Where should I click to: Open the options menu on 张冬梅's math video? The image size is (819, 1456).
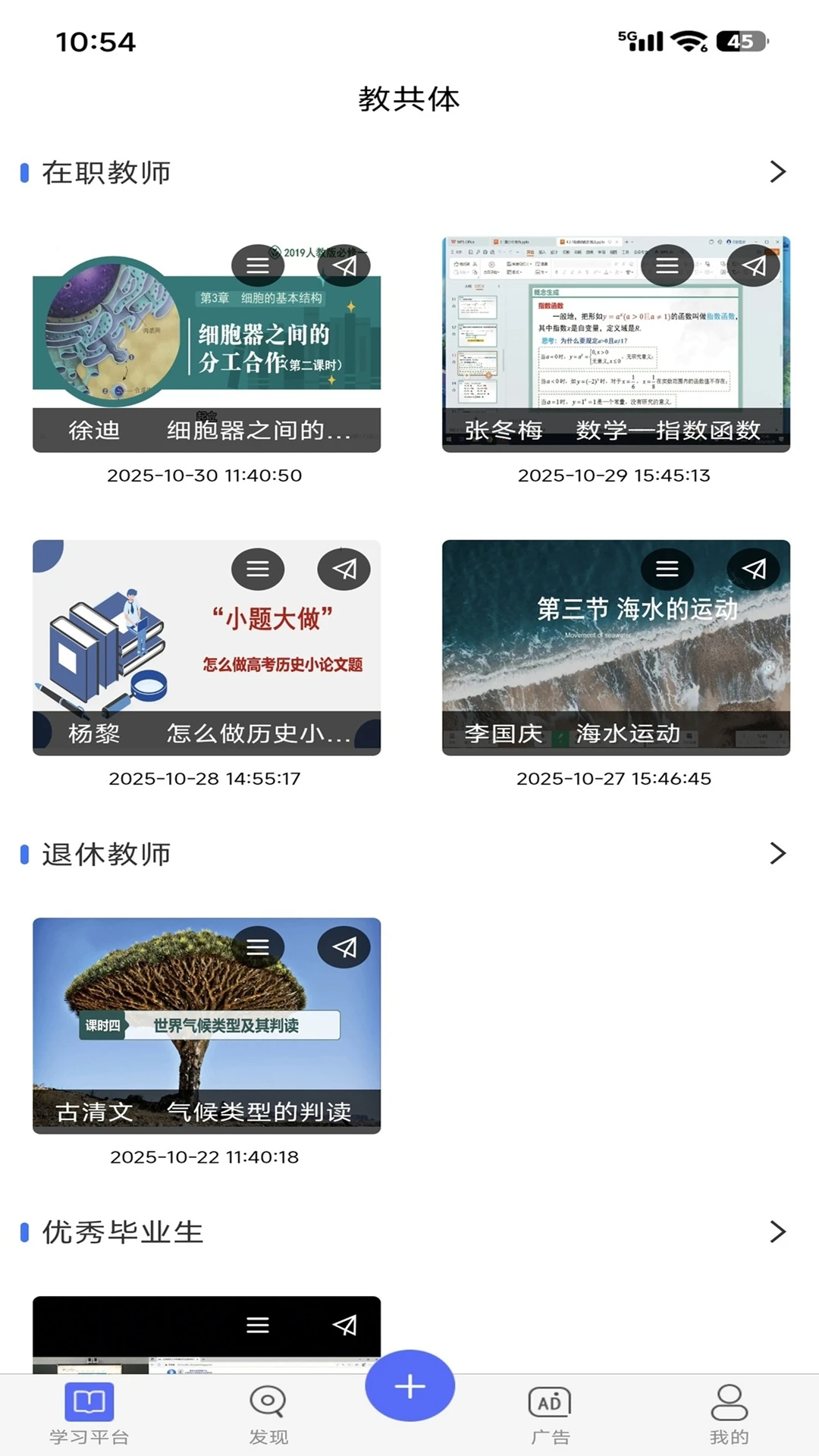[668, 265]
